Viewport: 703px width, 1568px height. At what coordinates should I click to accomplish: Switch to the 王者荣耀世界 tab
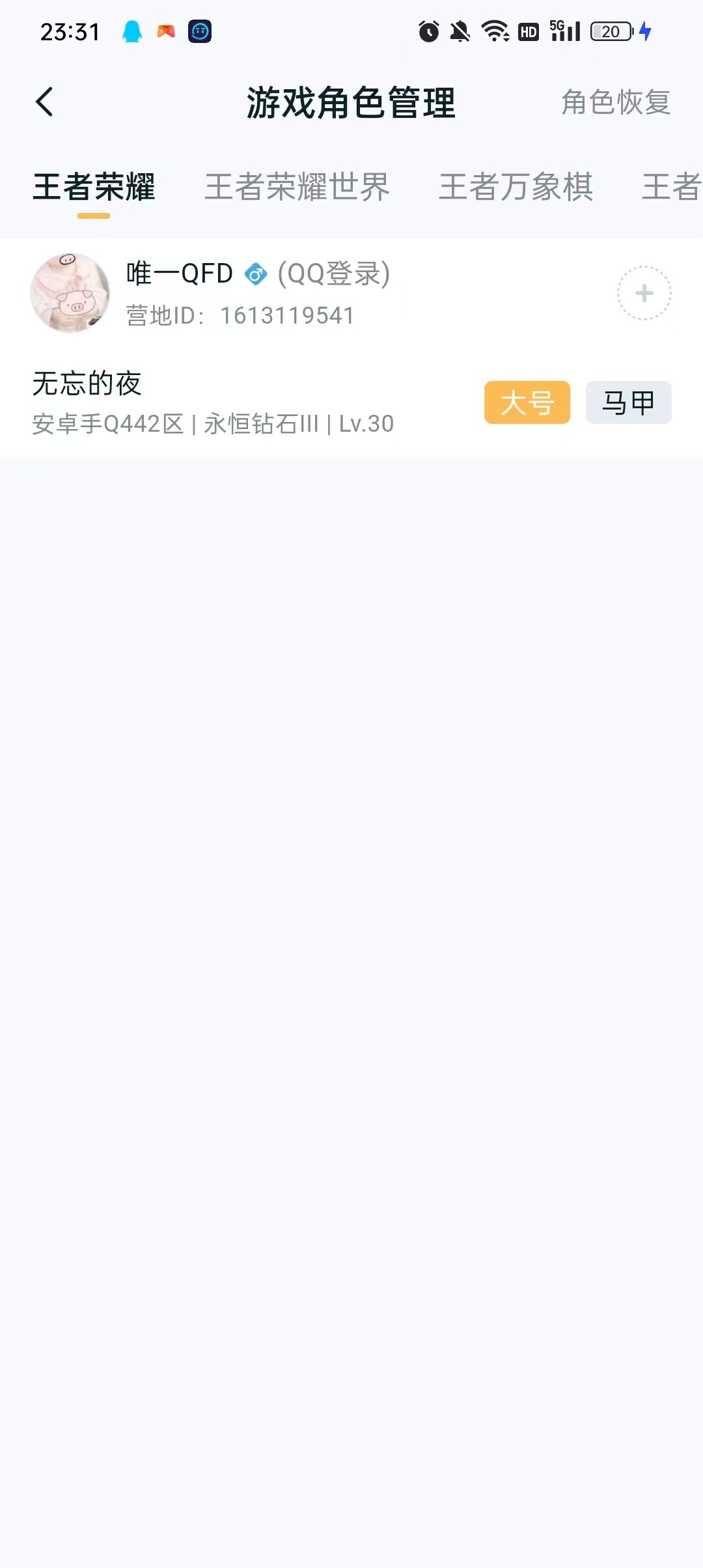pyautogui.click(x=297, y=188)
